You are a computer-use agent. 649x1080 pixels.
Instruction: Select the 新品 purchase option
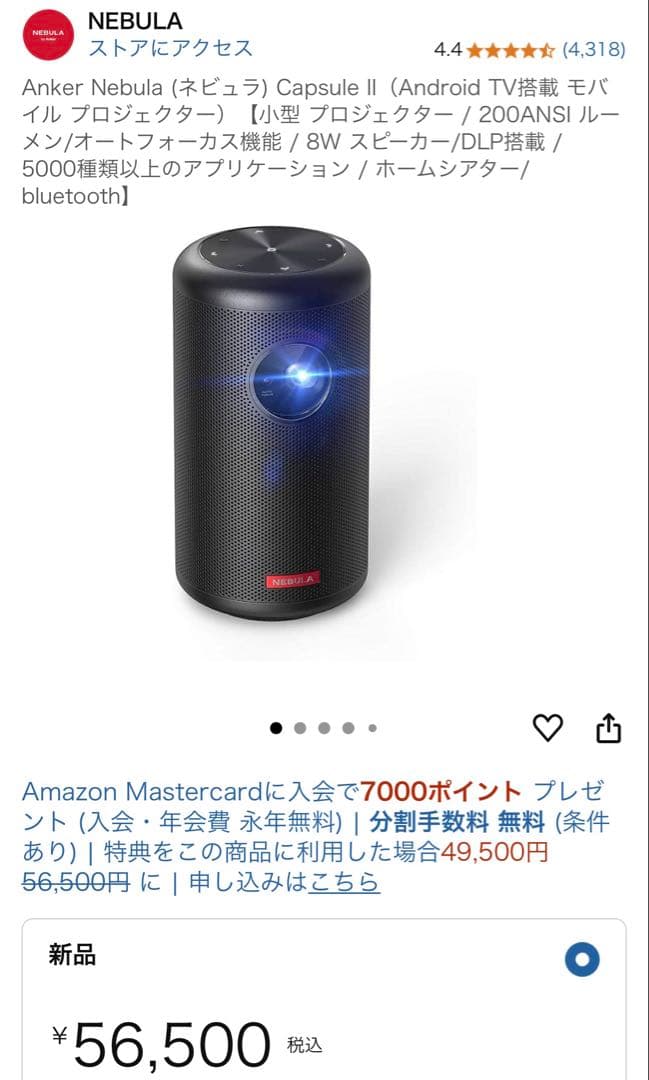(x=581, y=960)
